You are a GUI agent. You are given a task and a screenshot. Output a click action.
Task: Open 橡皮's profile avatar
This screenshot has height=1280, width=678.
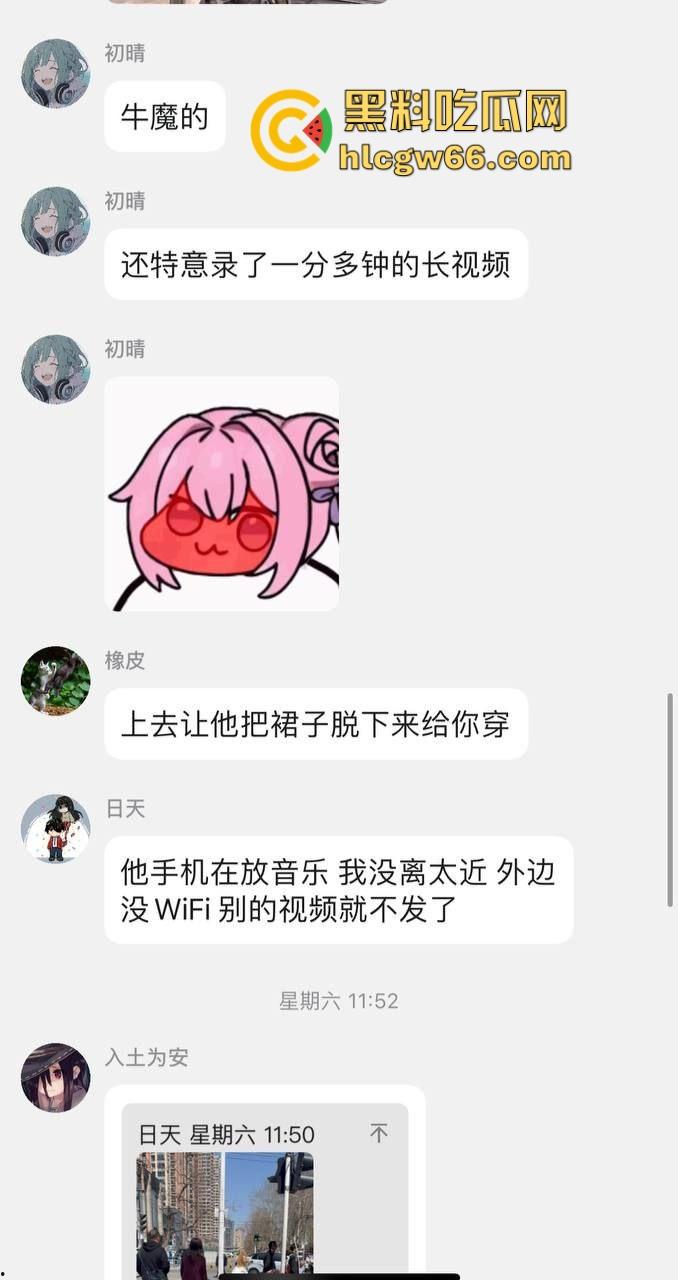[x=56, y=680]
